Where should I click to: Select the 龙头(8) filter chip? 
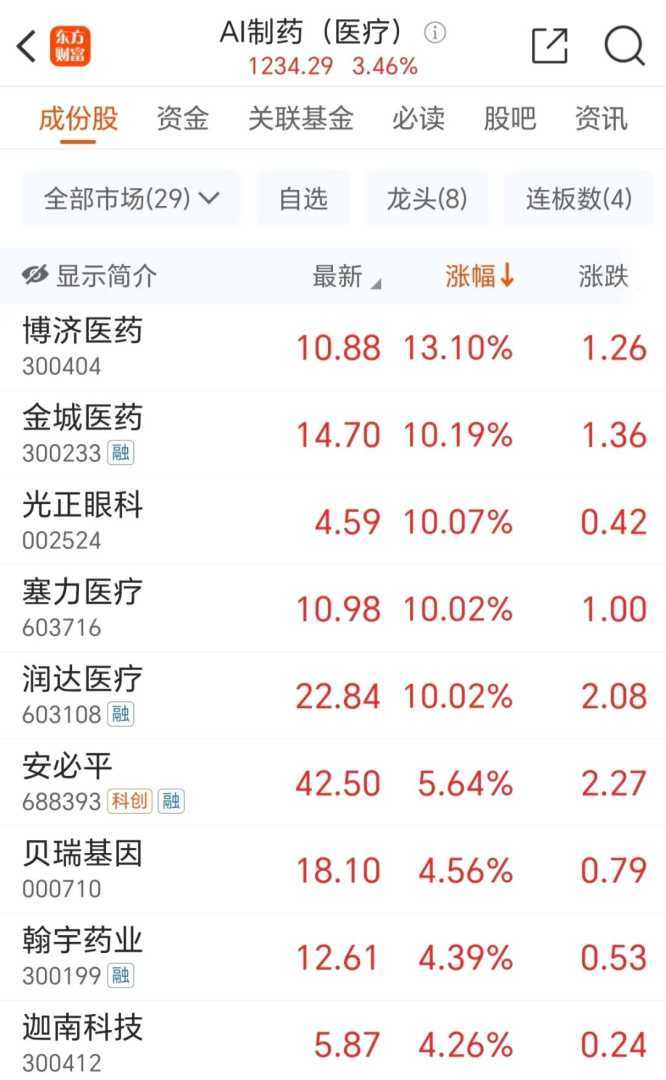point(427,199)
